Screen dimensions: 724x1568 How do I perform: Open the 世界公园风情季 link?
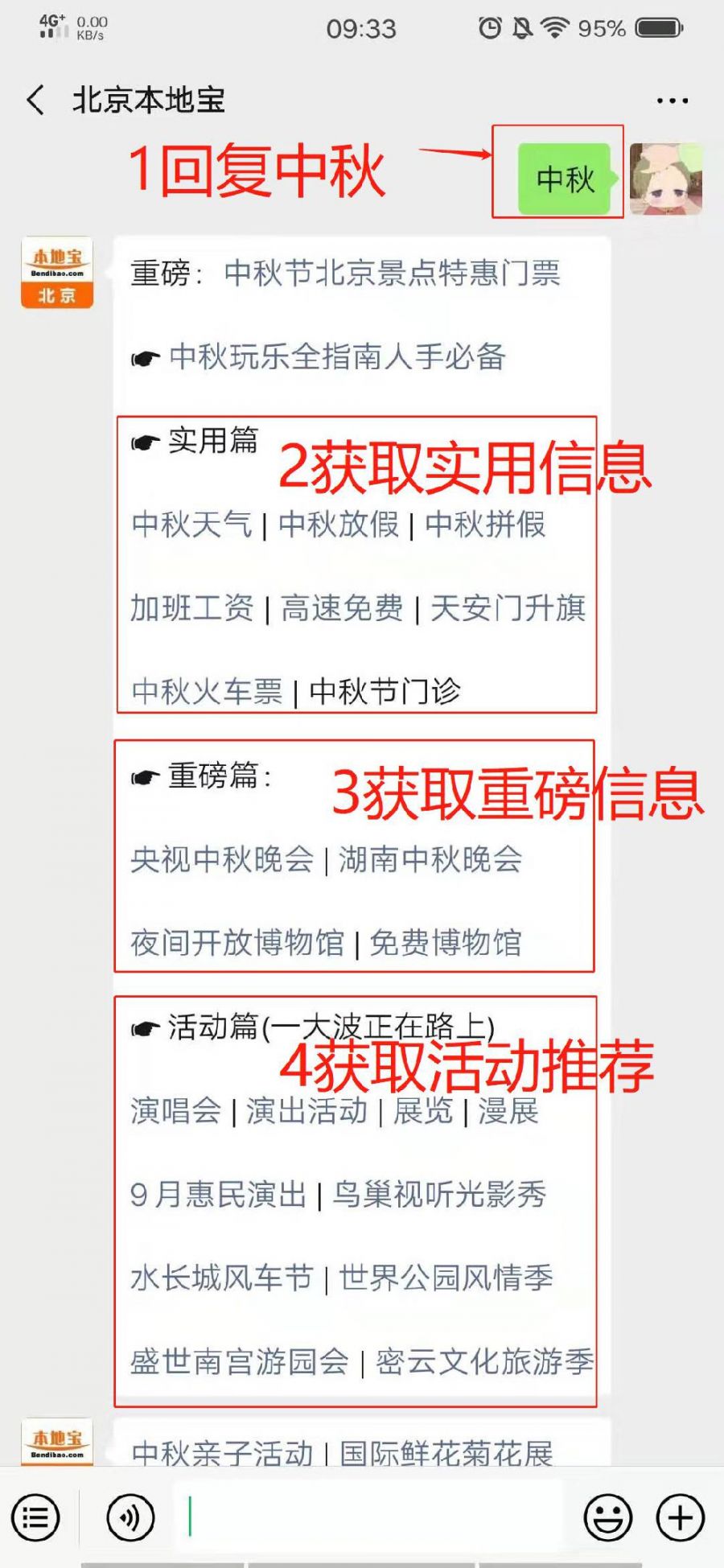(x=446, y=1278)
